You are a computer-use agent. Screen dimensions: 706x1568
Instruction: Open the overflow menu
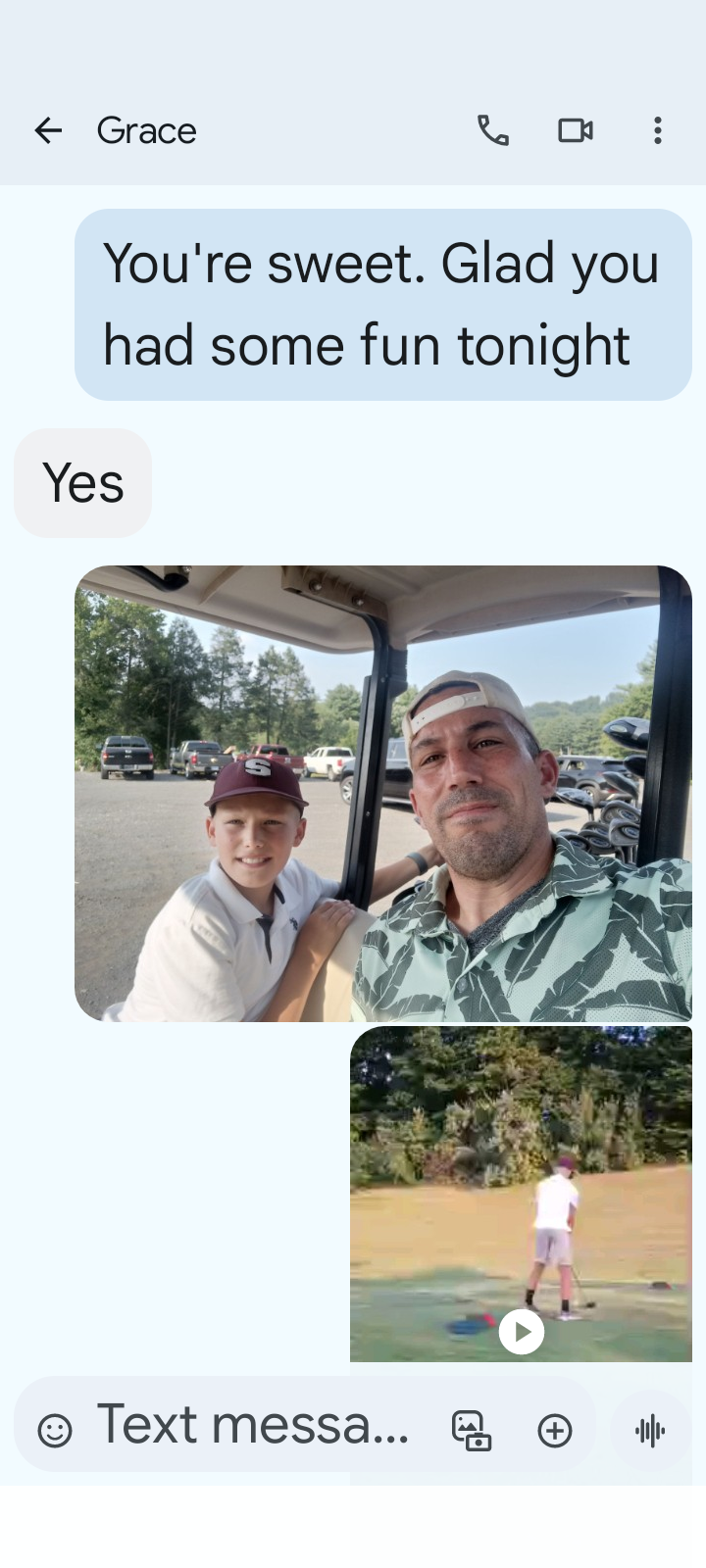(657, 130)
